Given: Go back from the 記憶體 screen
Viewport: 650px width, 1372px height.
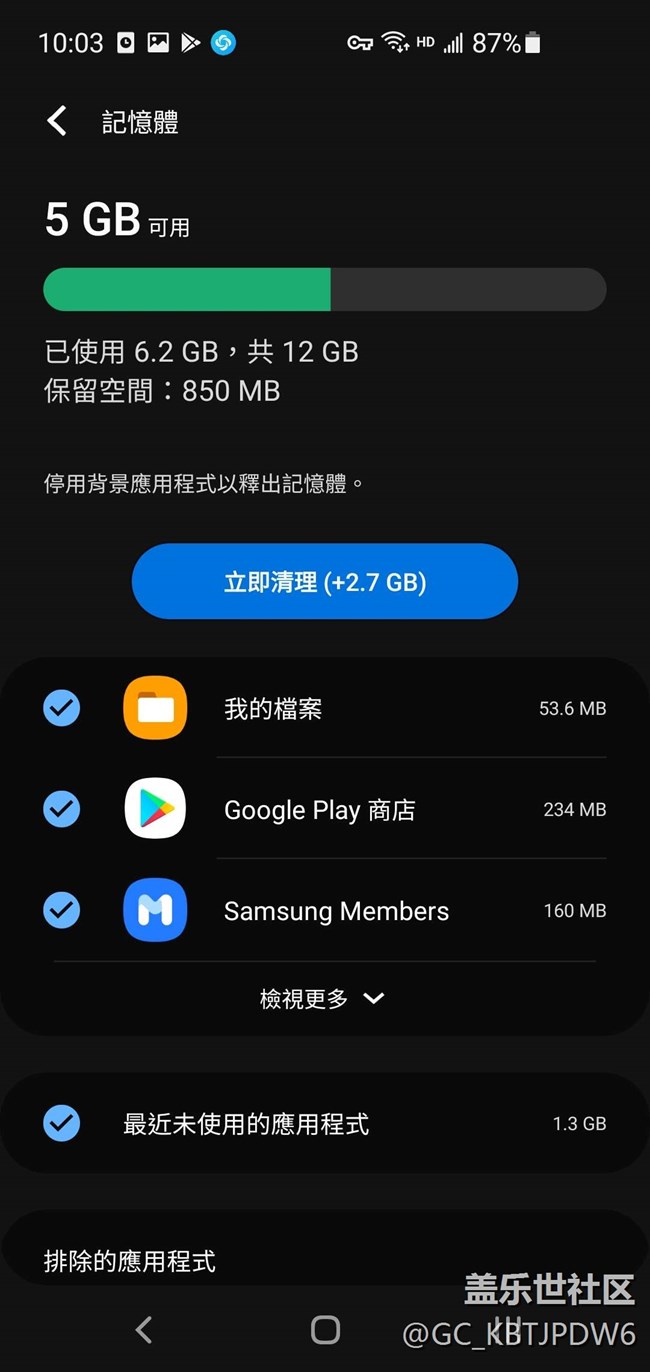Looking at the screenshot, I should (x=58, y=122).
